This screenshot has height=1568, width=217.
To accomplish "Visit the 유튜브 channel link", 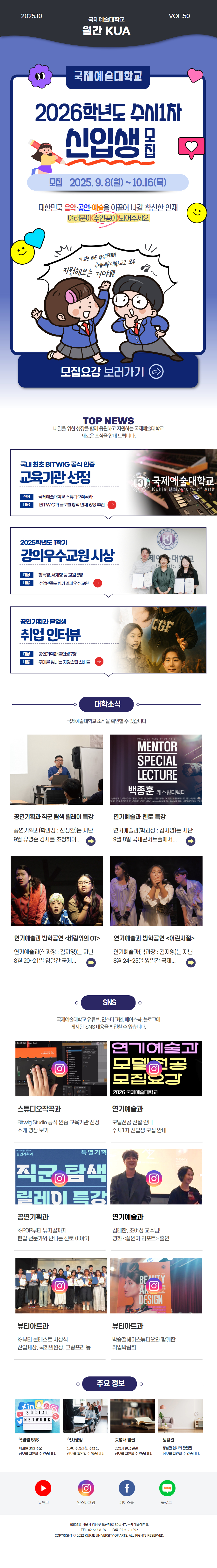I will [43, 1488].
